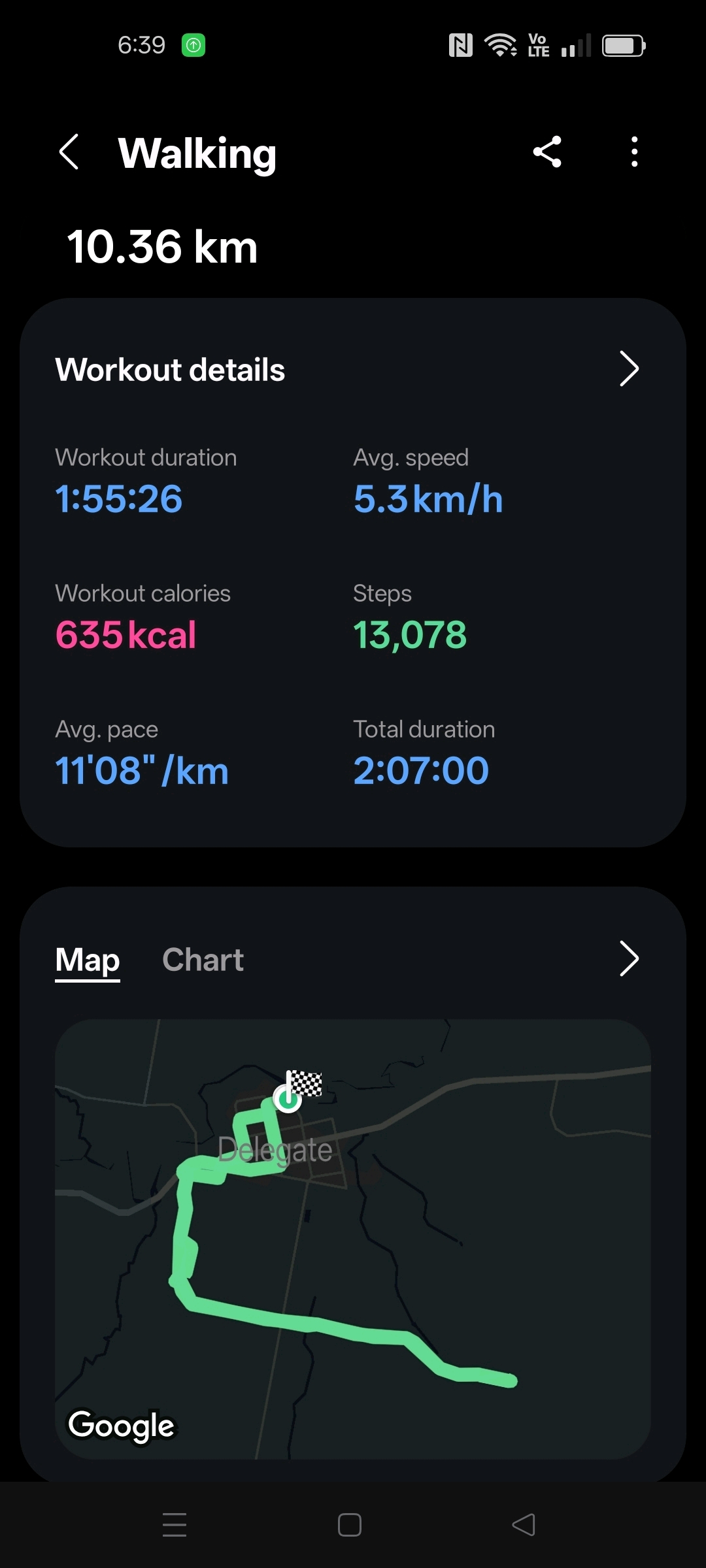Viewport: 706px width, 1568px height.
Task: Share this walking workout
Action: tap(547, 152)
